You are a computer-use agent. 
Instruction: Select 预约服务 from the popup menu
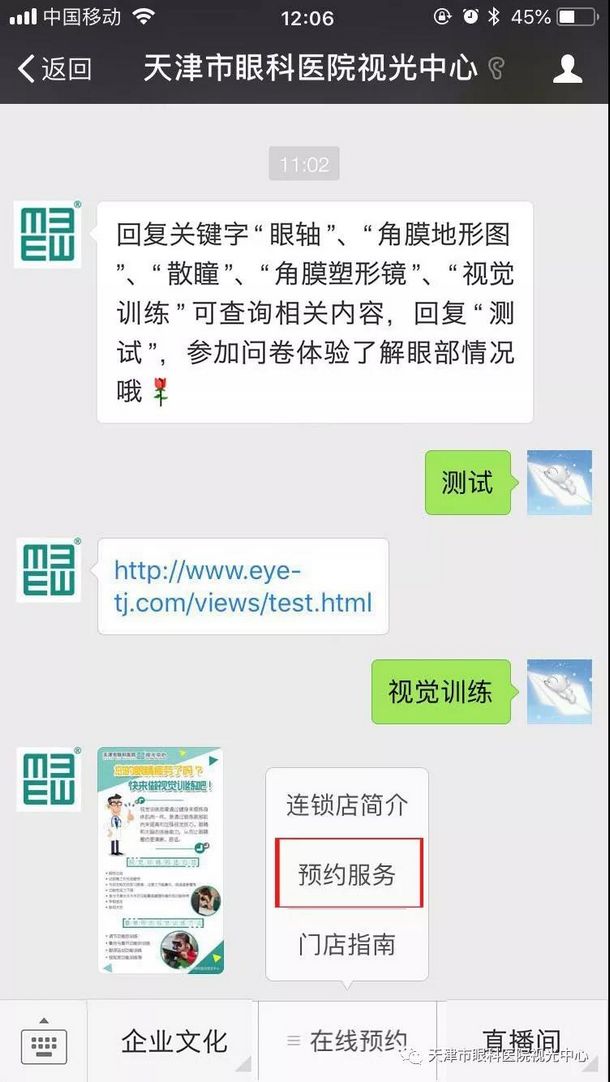coord(348,874)
